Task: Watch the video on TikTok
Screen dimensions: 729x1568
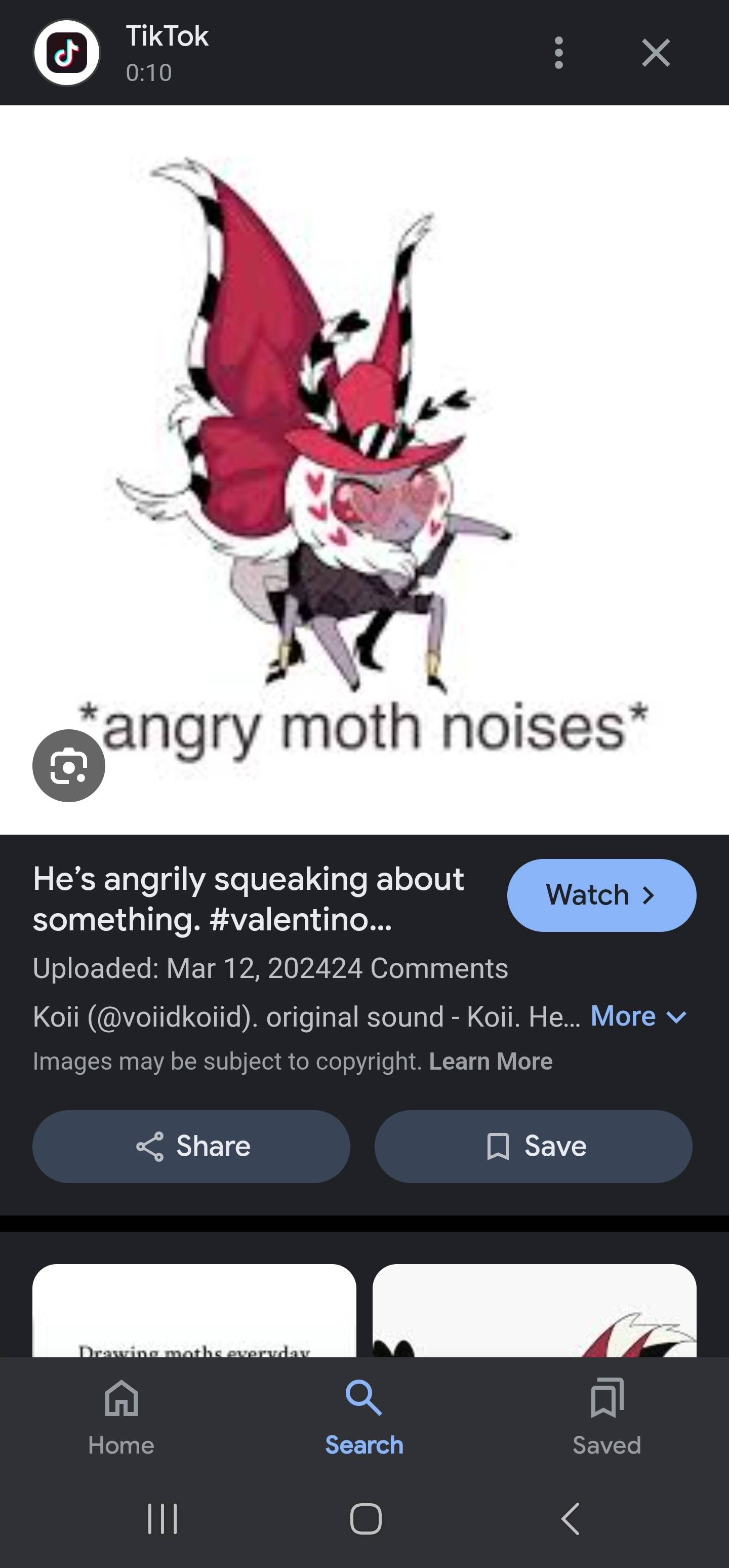Action: (x=601, y=895)
